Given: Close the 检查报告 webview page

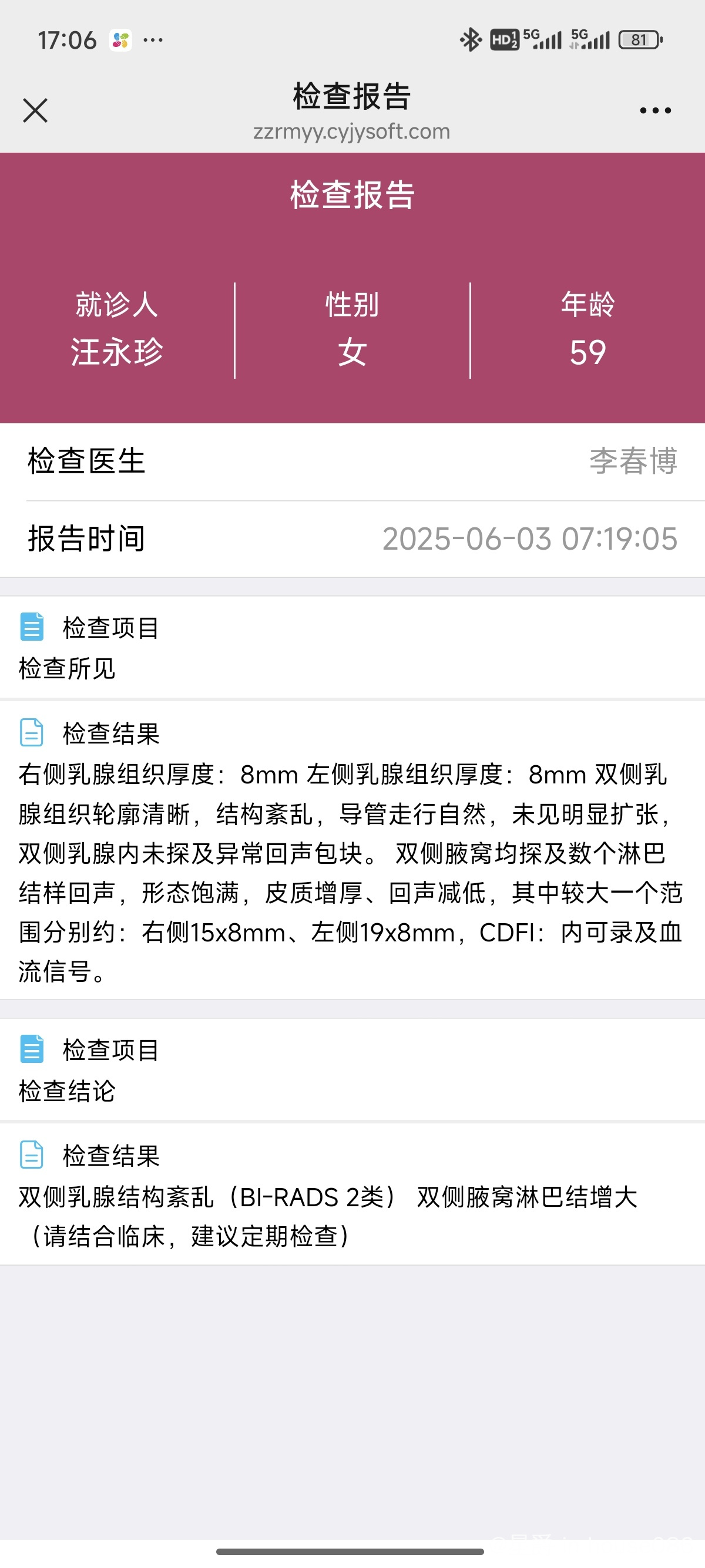Looking at the screenshot, I should pyautogui.click(x=35, y=110).
